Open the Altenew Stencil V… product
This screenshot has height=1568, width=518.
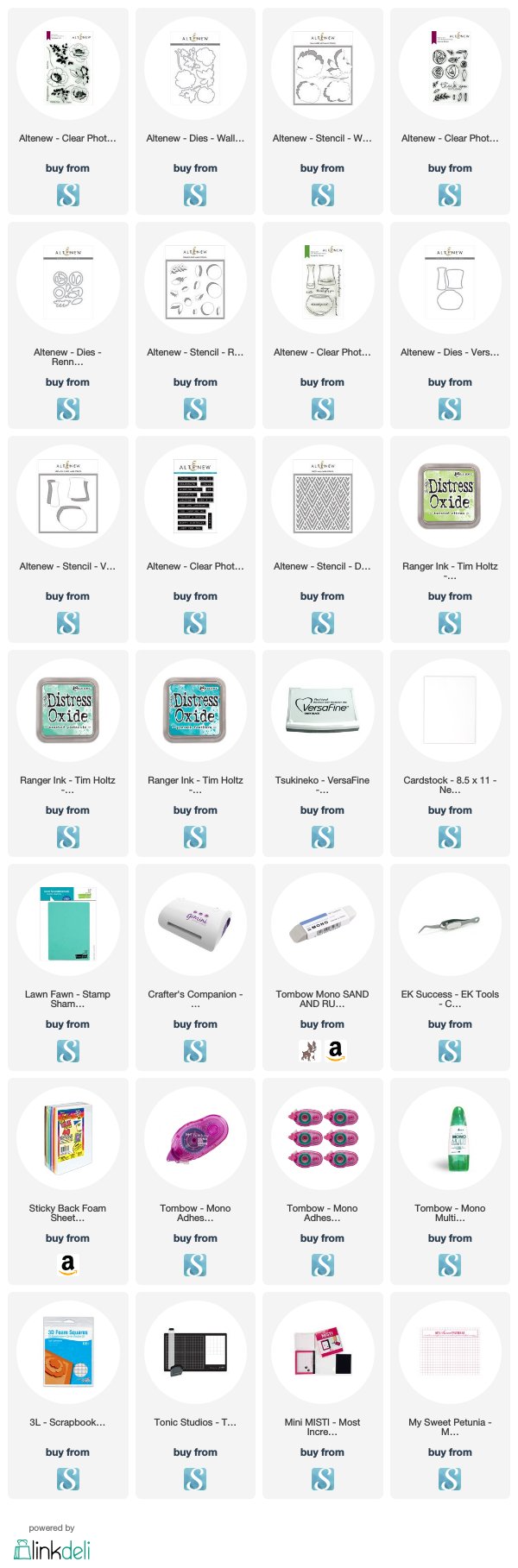click(67, 497)
